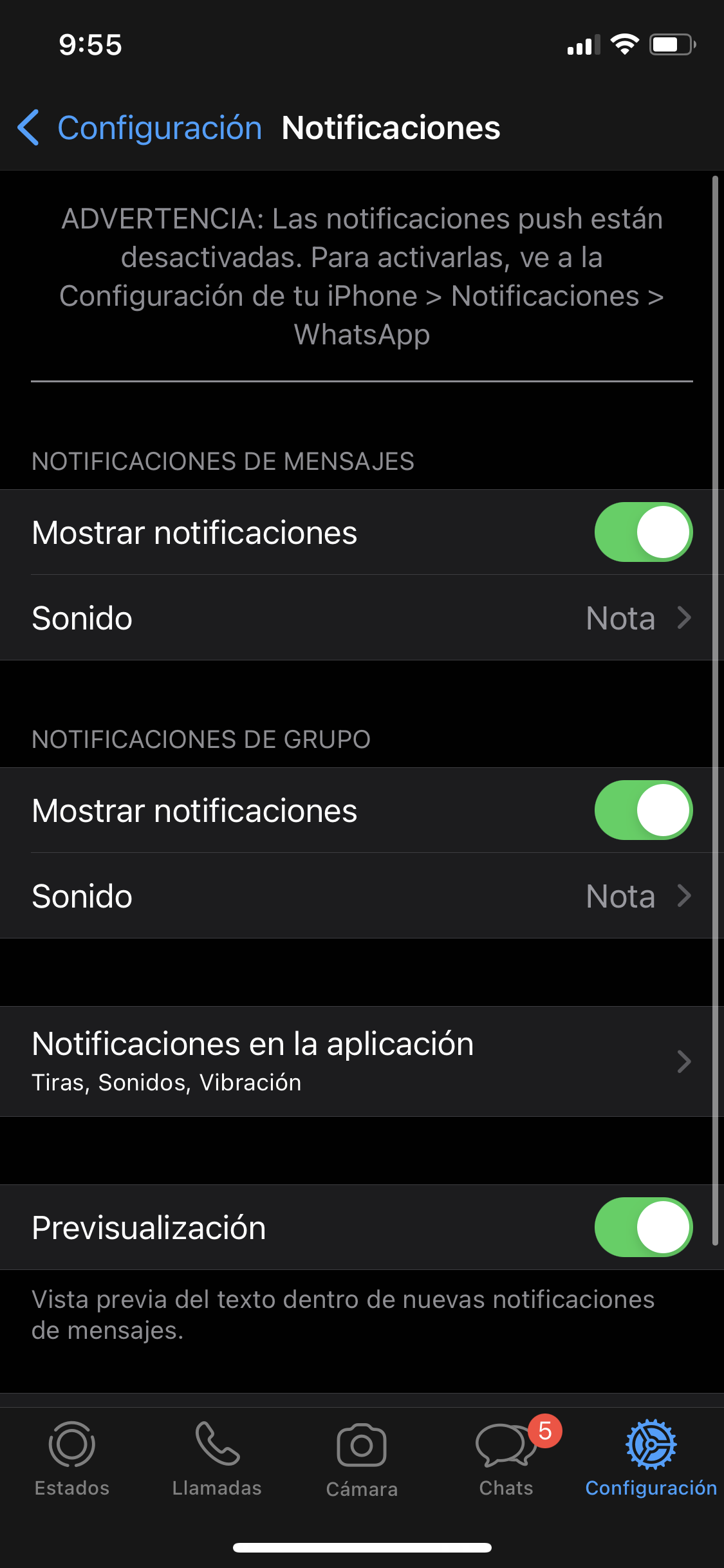Viewport: 724px width, 1568px height.
Task: Open Sonido under Notificaciones de mensajes
Action: [x=362, y=618]
